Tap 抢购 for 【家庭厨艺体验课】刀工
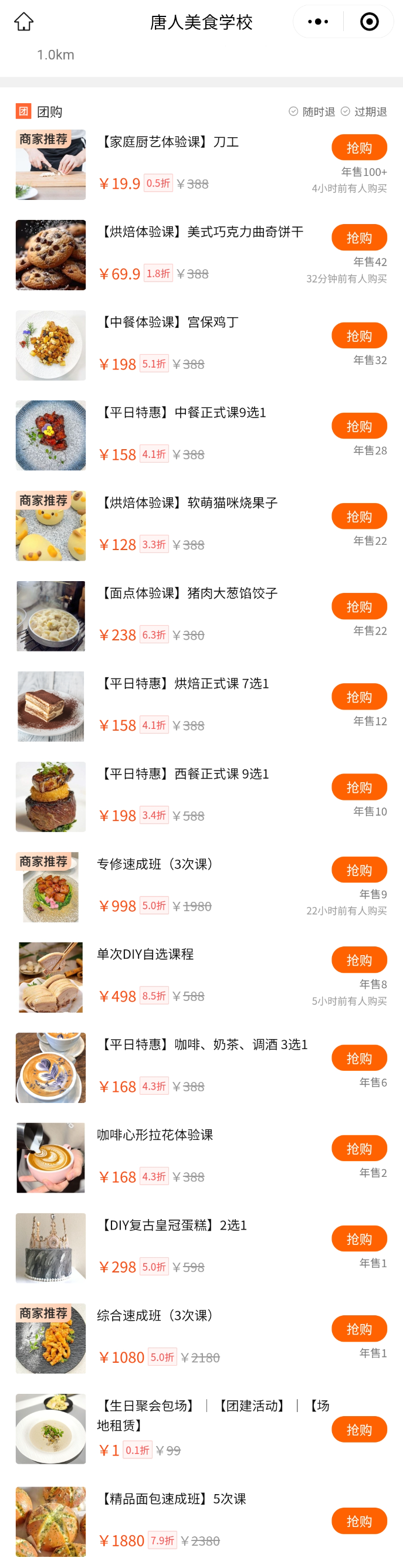 pyautogui.click(x=358, y=148)
